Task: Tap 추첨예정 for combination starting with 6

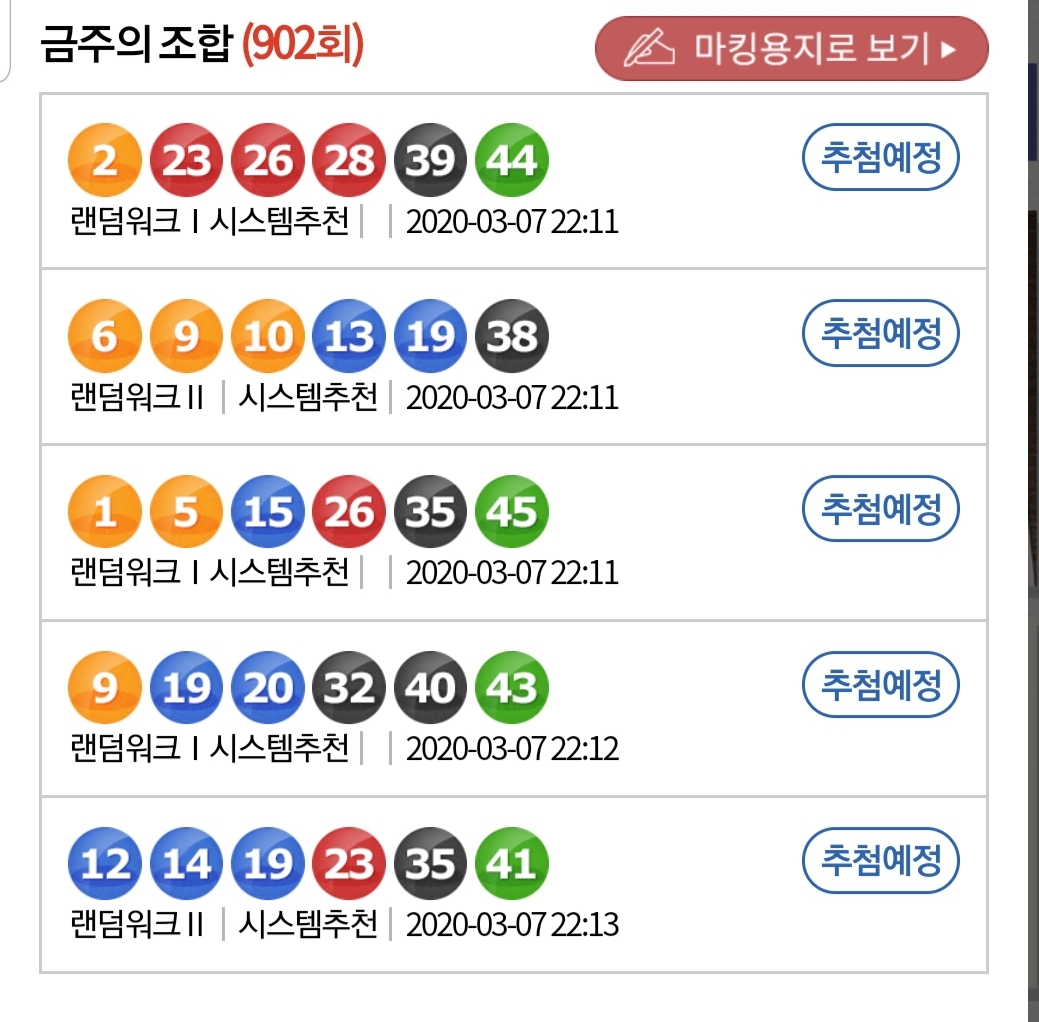Action: 881,334
